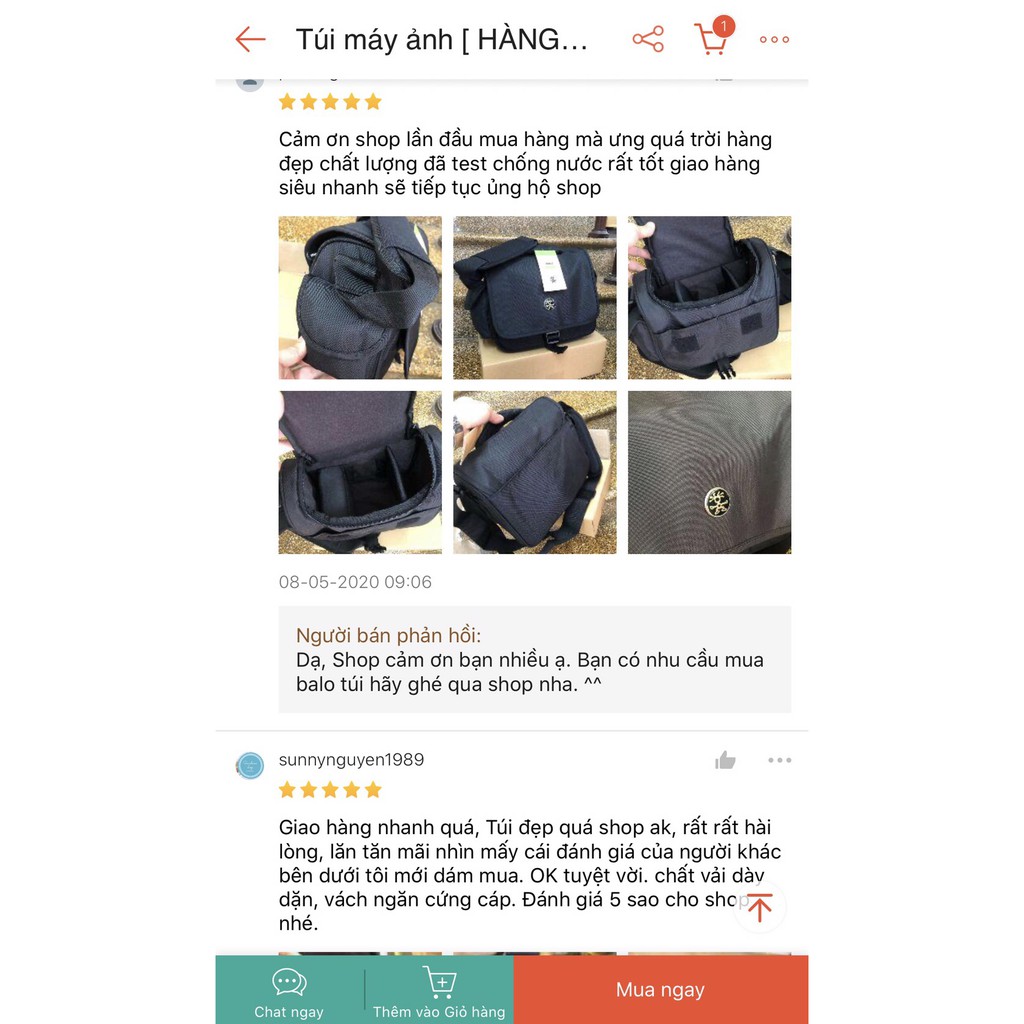
Task: Open options for sunnynguyen1989's review
Action: click(x=779, y=761)
